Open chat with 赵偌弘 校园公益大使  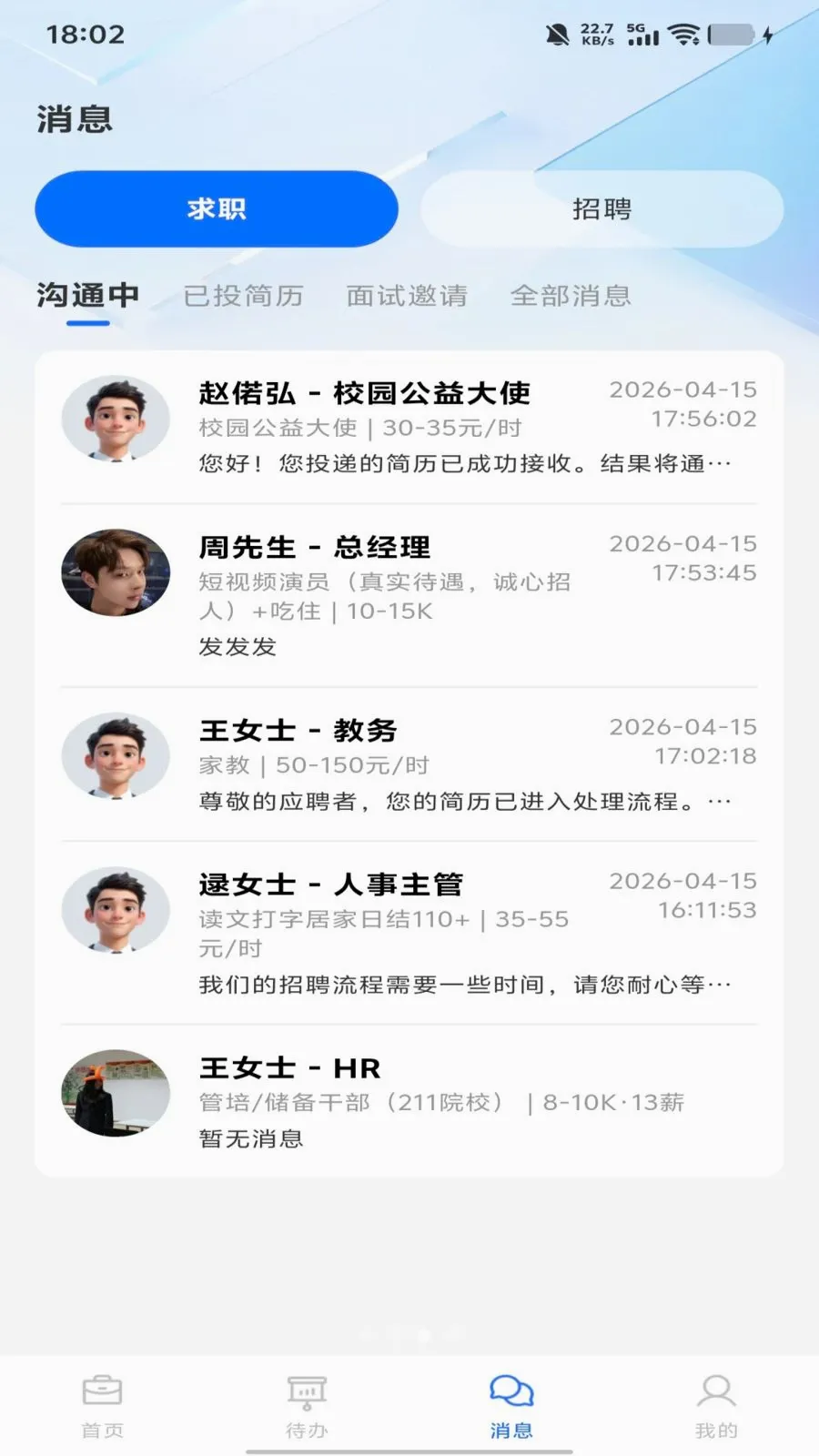pos(409,427)
